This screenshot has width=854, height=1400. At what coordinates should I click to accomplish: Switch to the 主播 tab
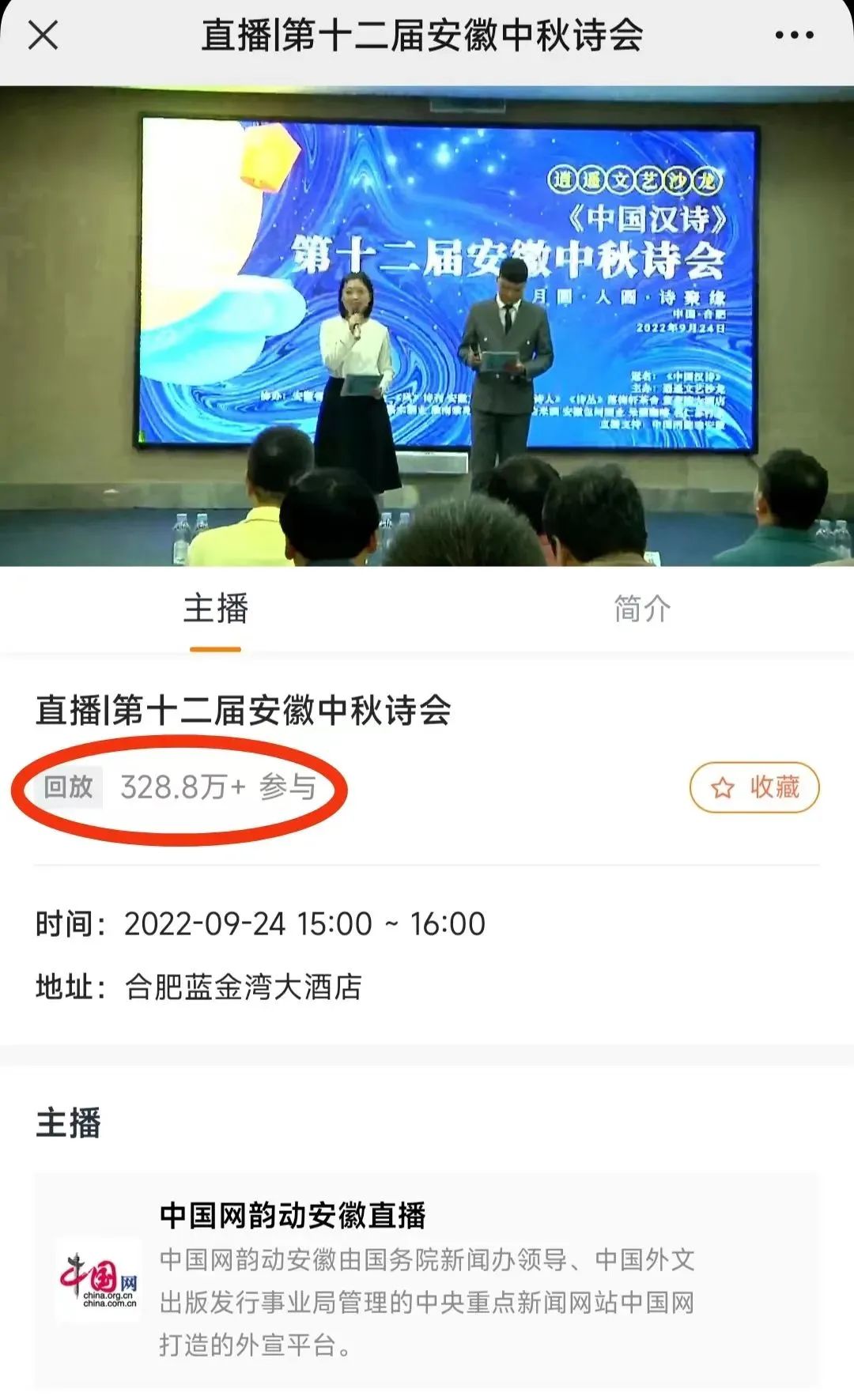pyautogui.click(x=215, y=609)
